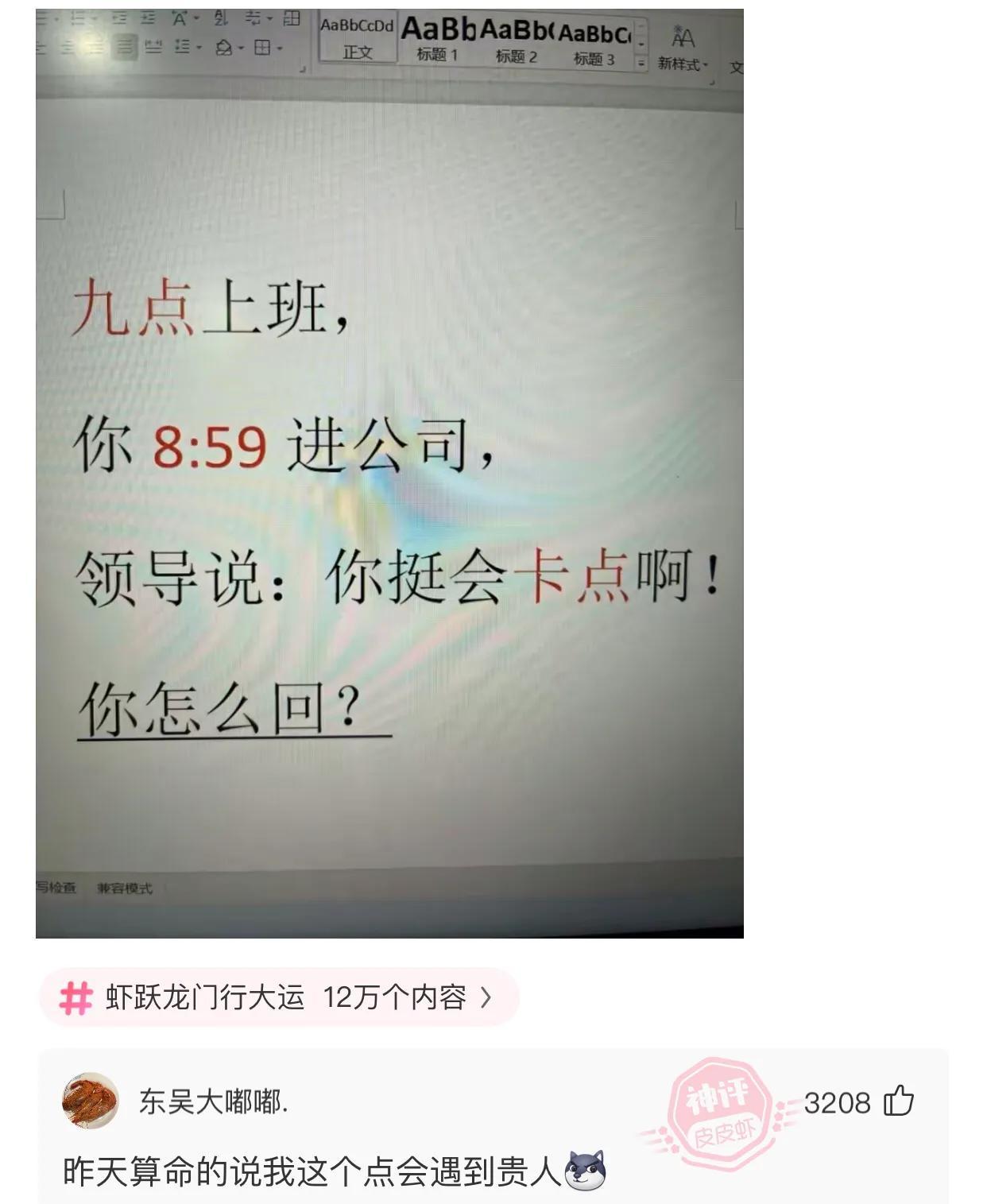Open the posted photo in full view
Image resolution: width=987 pixels, height=1204 pixels.
(x=389, y=474)
